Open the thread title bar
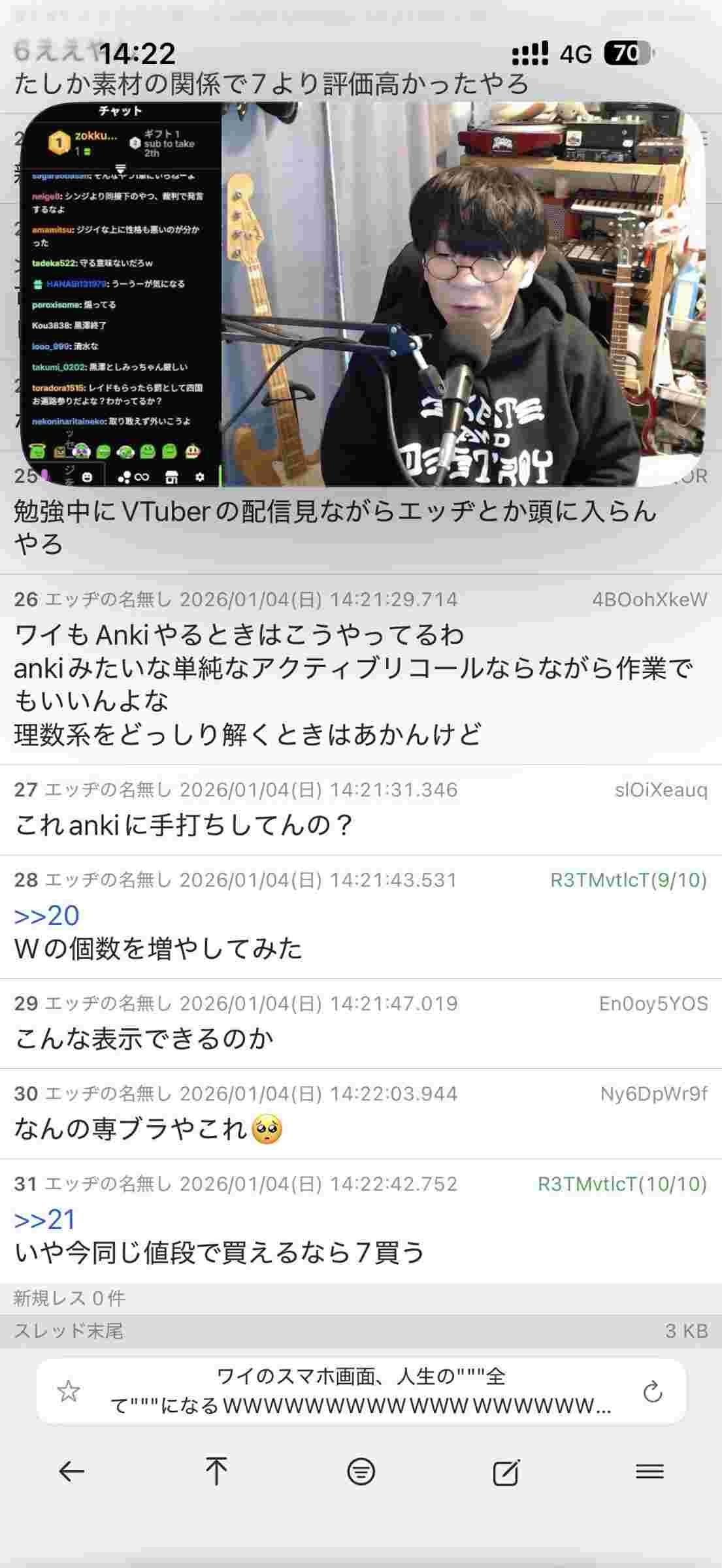 361,1392
